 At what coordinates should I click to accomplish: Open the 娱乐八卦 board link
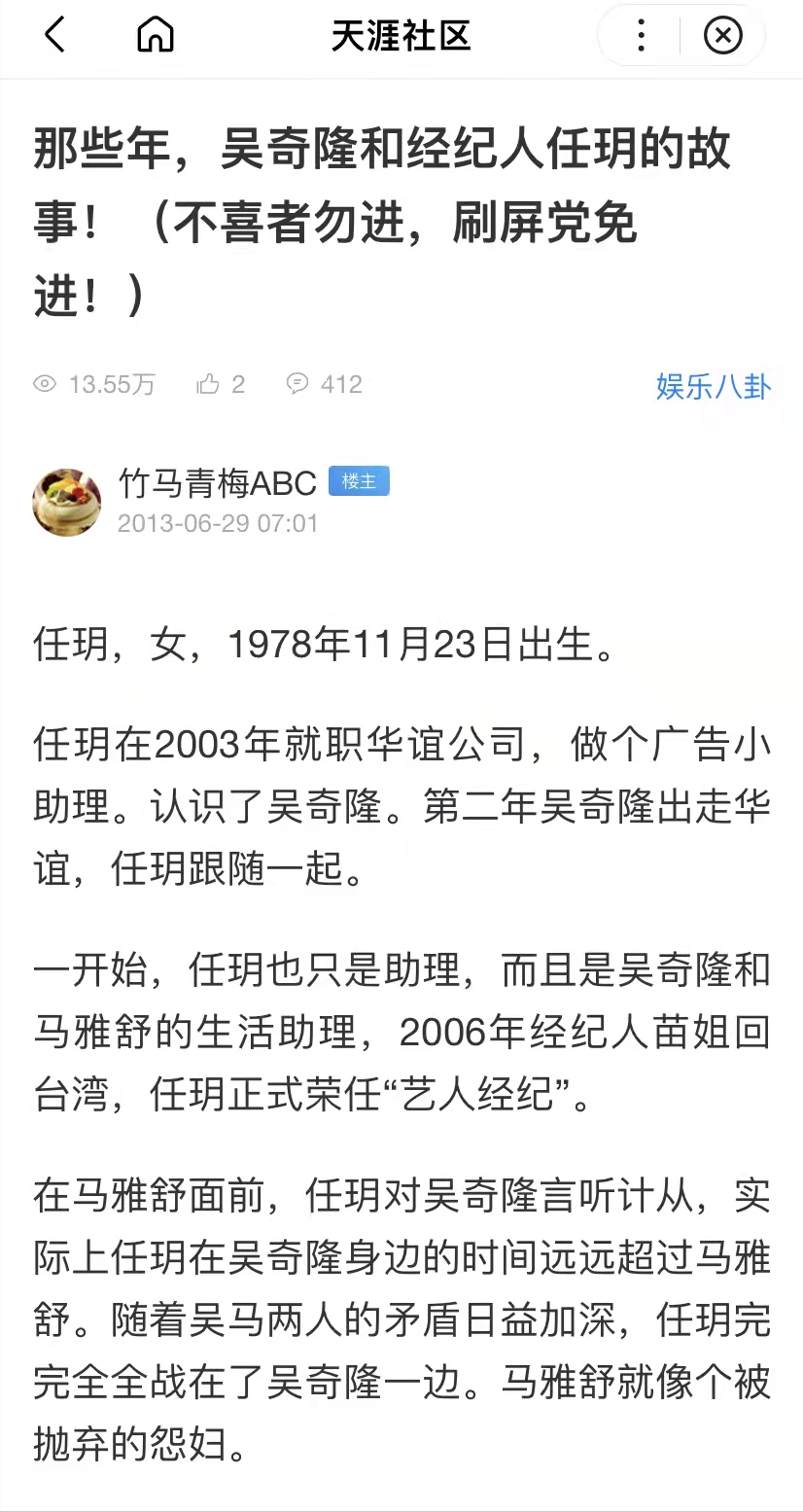713,386
